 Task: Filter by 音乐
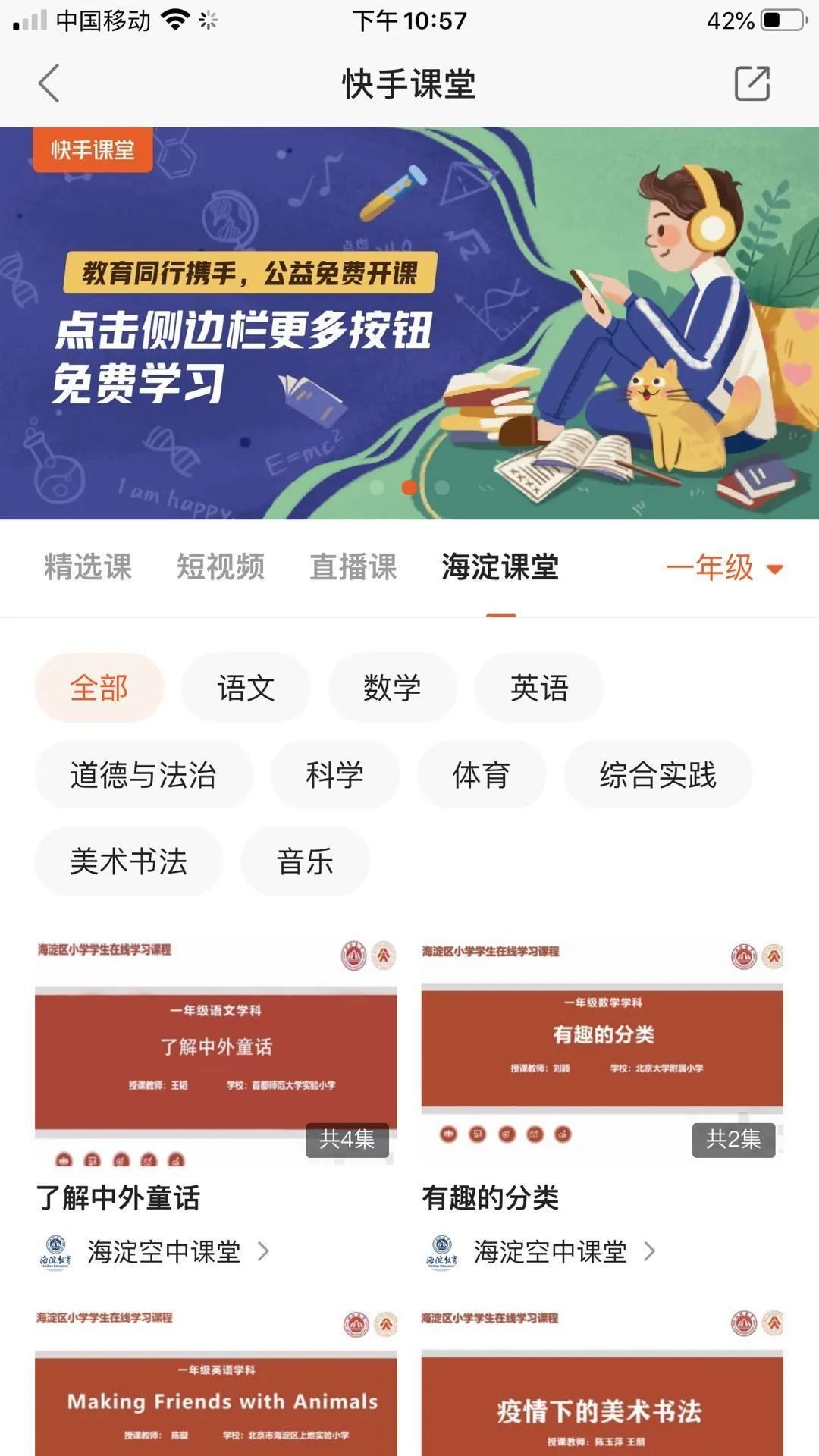coord(305,861)
